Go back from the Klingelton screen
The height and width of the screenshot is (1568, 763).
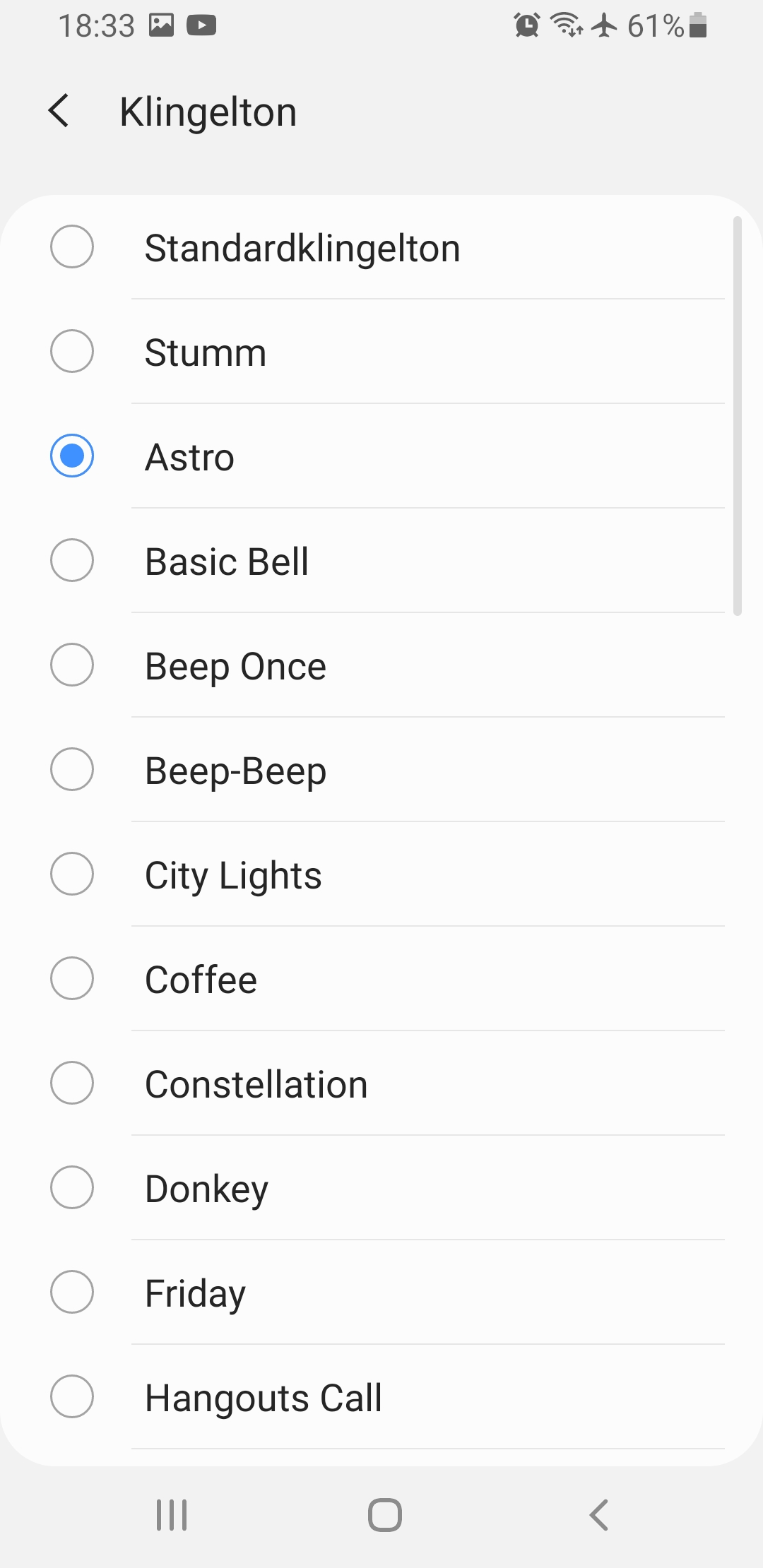[59, 112]
